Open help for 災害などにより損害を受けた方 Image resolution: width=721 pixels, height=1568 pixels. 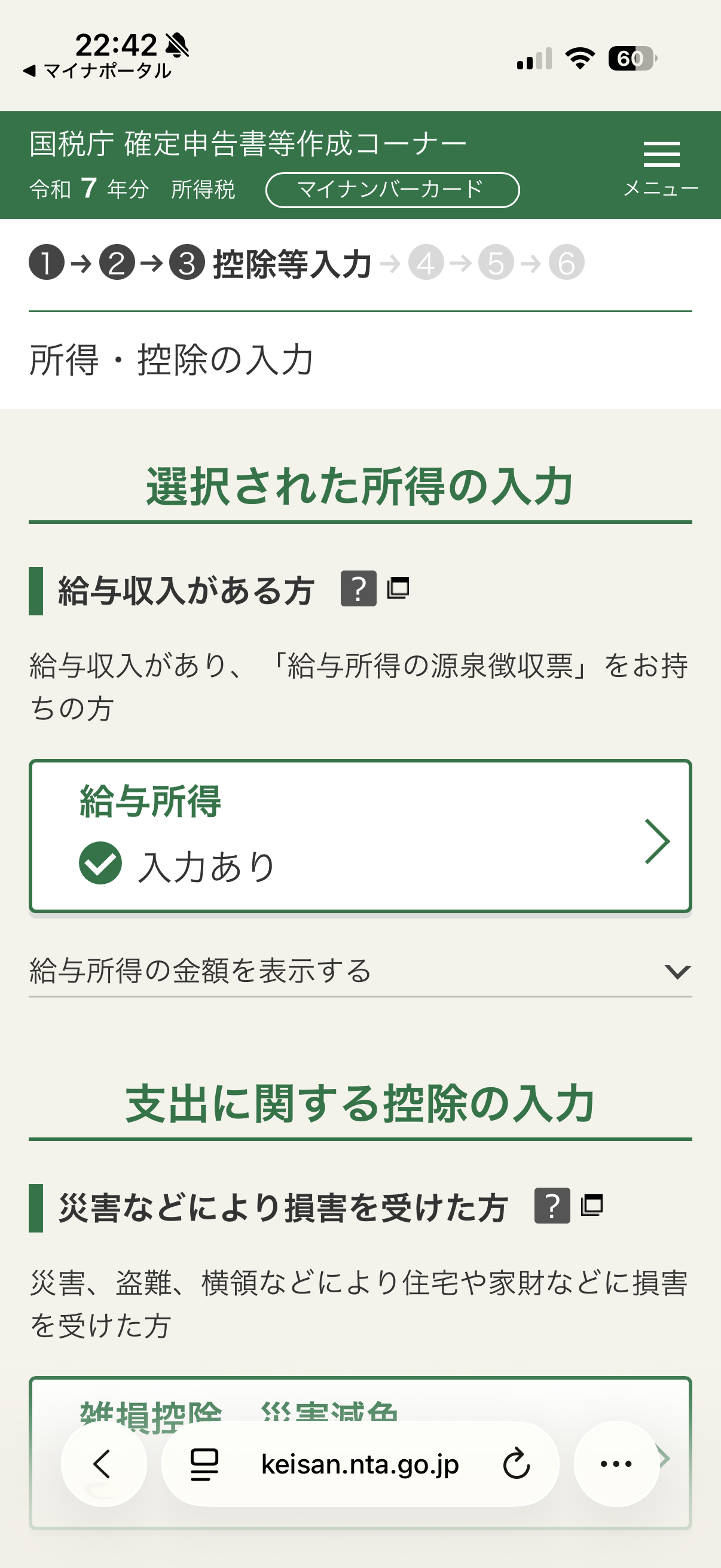point(551,1204)
